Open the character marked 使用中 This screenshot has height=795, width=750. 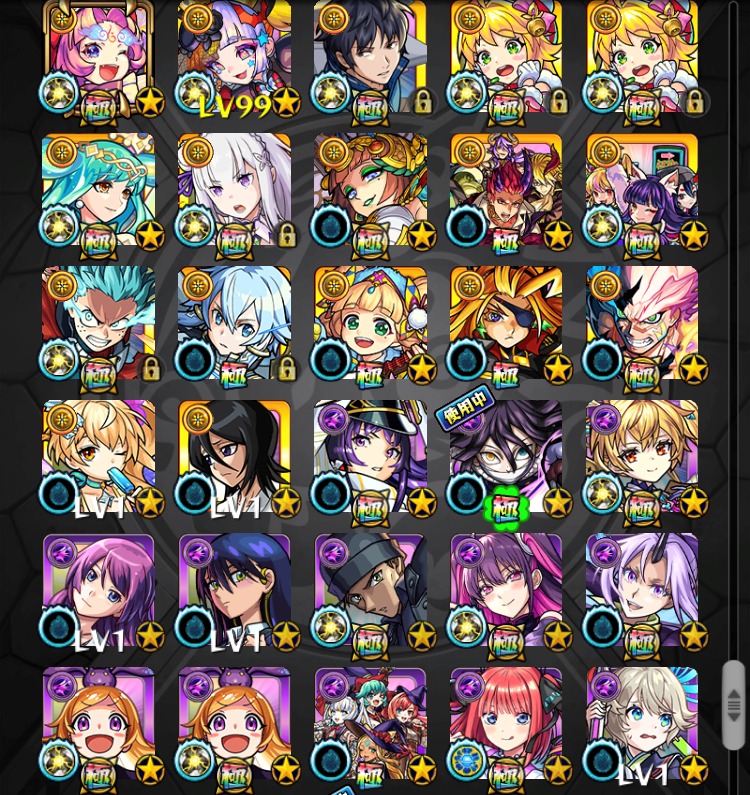point(506,457)
